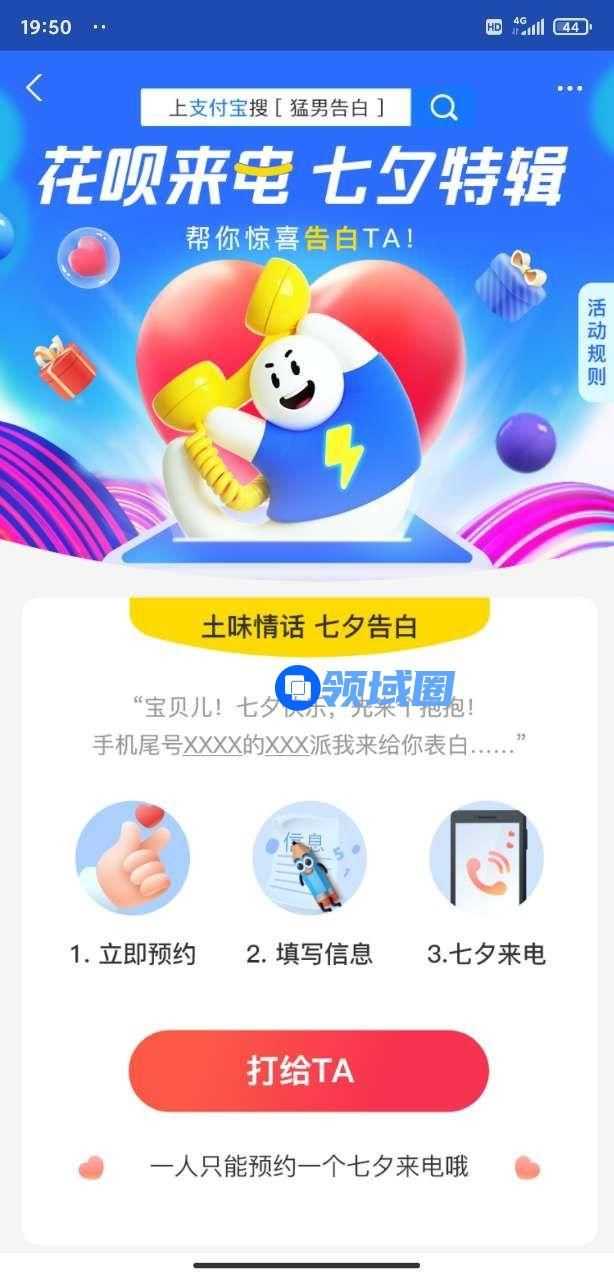This screenshot has height=1278, width=614.
Task: Go back using the top-left arrow
Action: (34, 88)
